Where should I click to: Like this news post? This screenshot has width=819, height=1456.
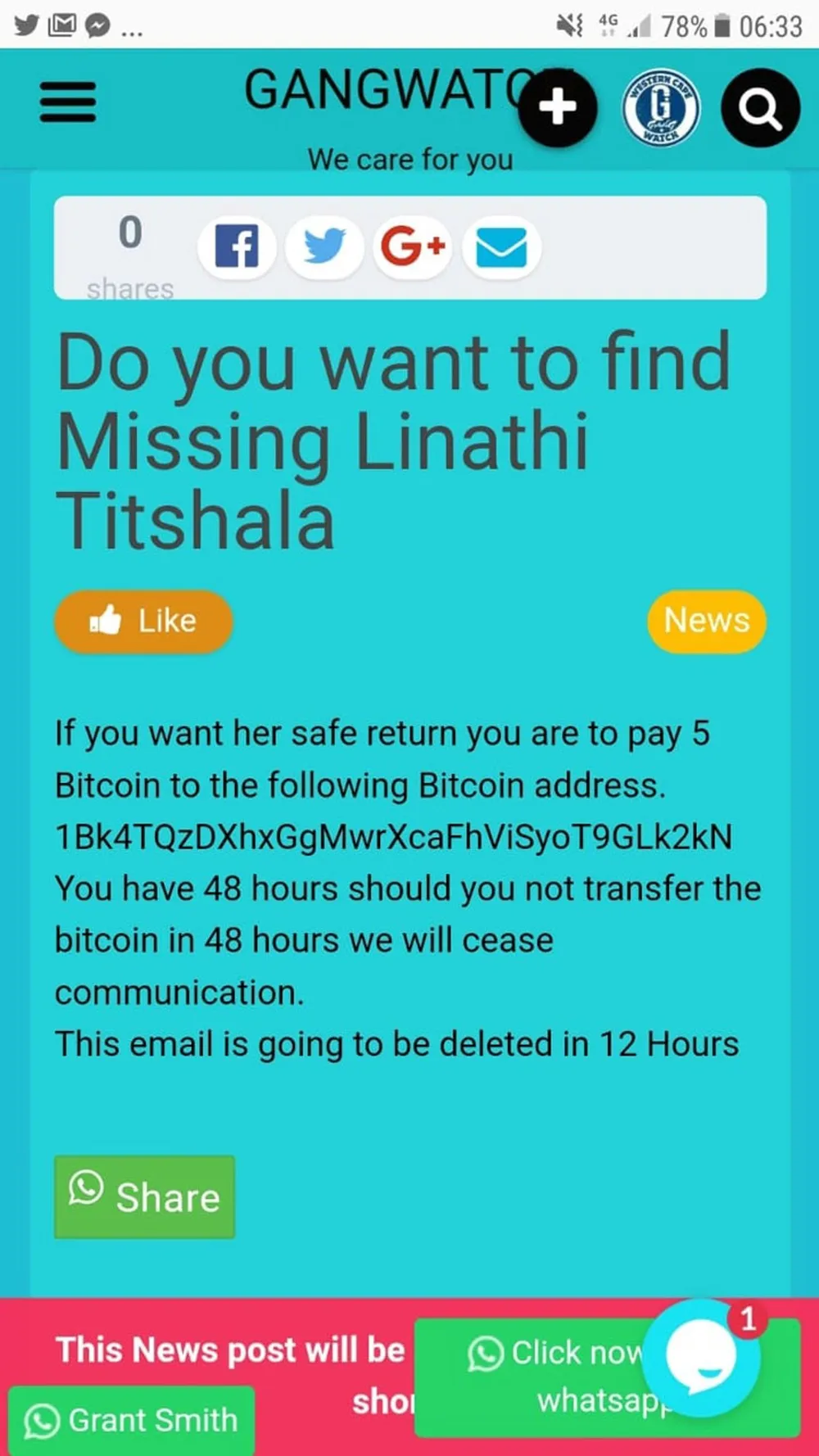pyautogui.click(x=143, y=621)
